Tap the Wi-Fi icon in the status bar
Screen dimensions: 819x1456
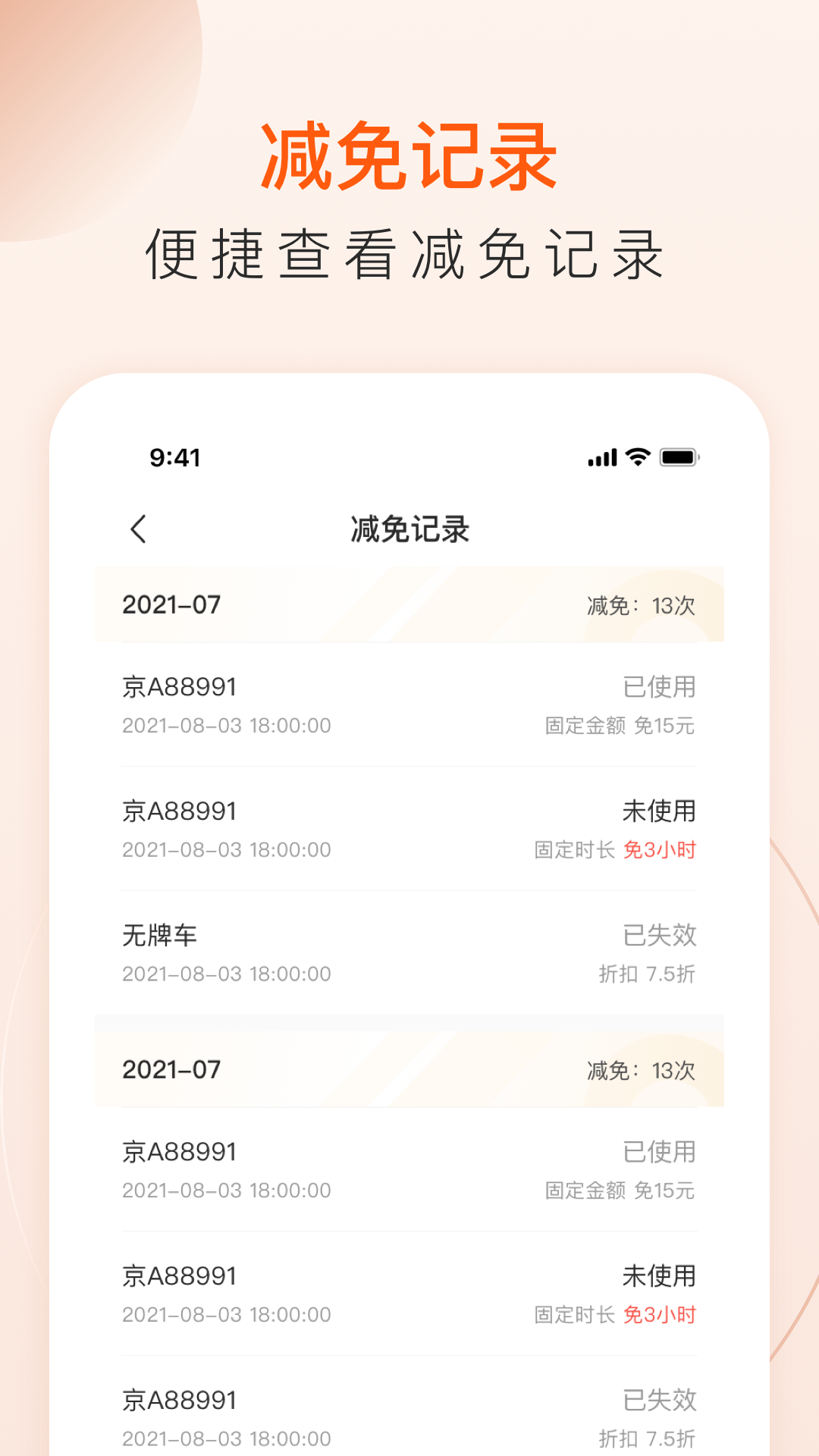[637, 456]
